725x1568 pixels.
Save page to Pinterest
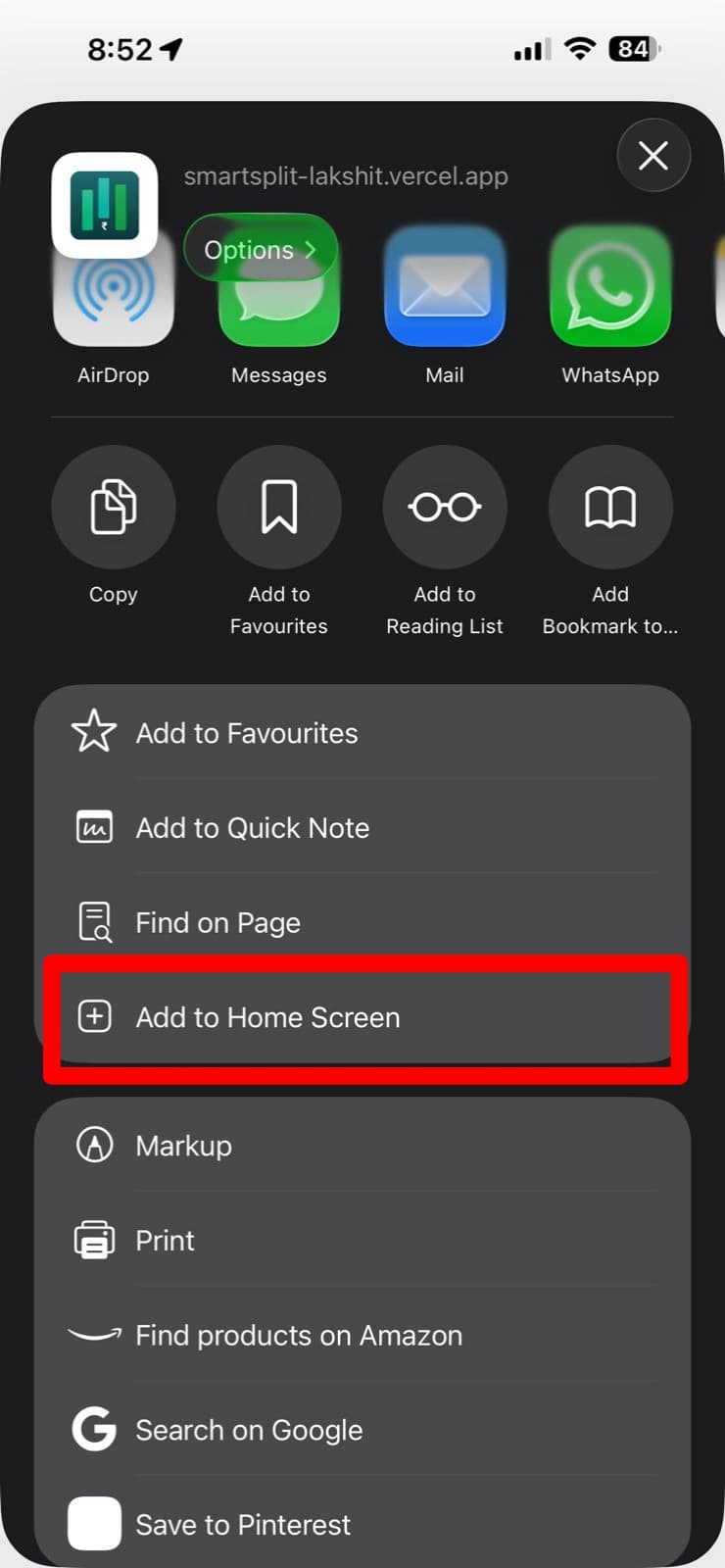click(242, 1525)
